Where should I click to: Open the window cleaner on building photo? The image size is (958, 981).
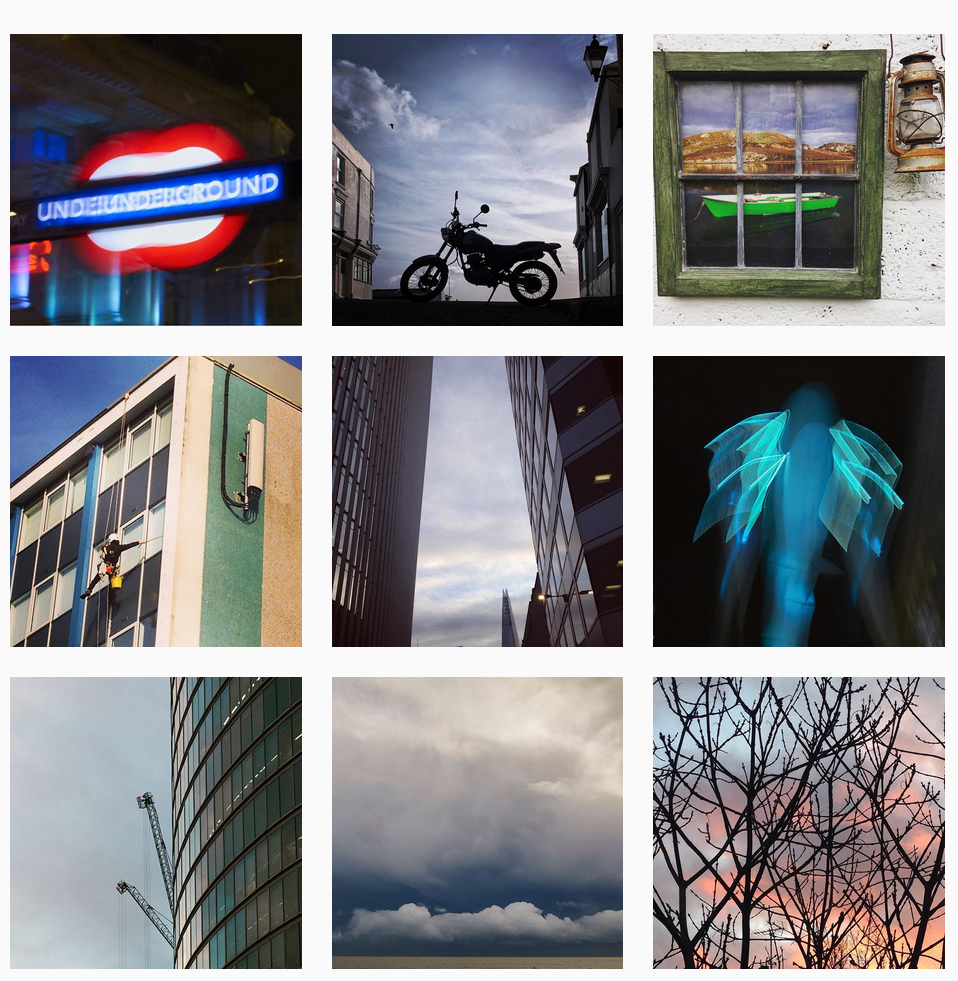156,501
